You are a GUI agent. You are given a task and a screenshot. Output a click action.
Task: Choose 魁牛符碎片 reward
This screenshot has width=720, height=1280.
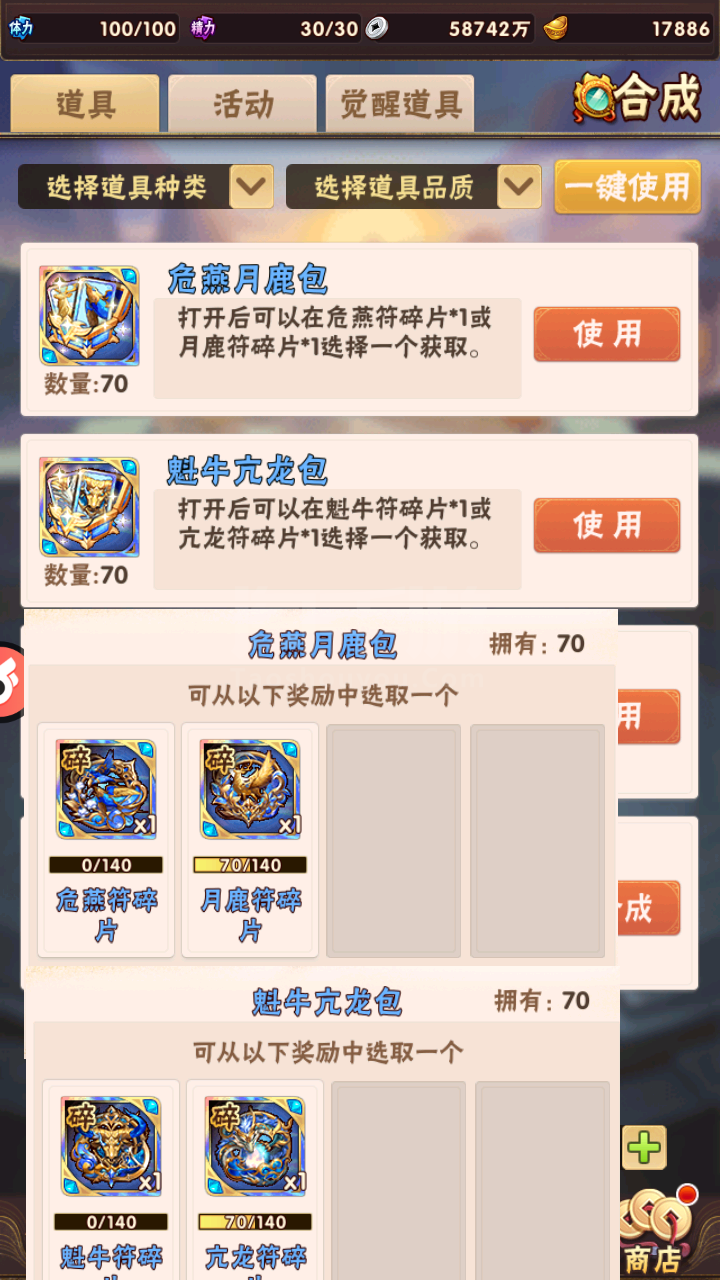(111, 1180)
